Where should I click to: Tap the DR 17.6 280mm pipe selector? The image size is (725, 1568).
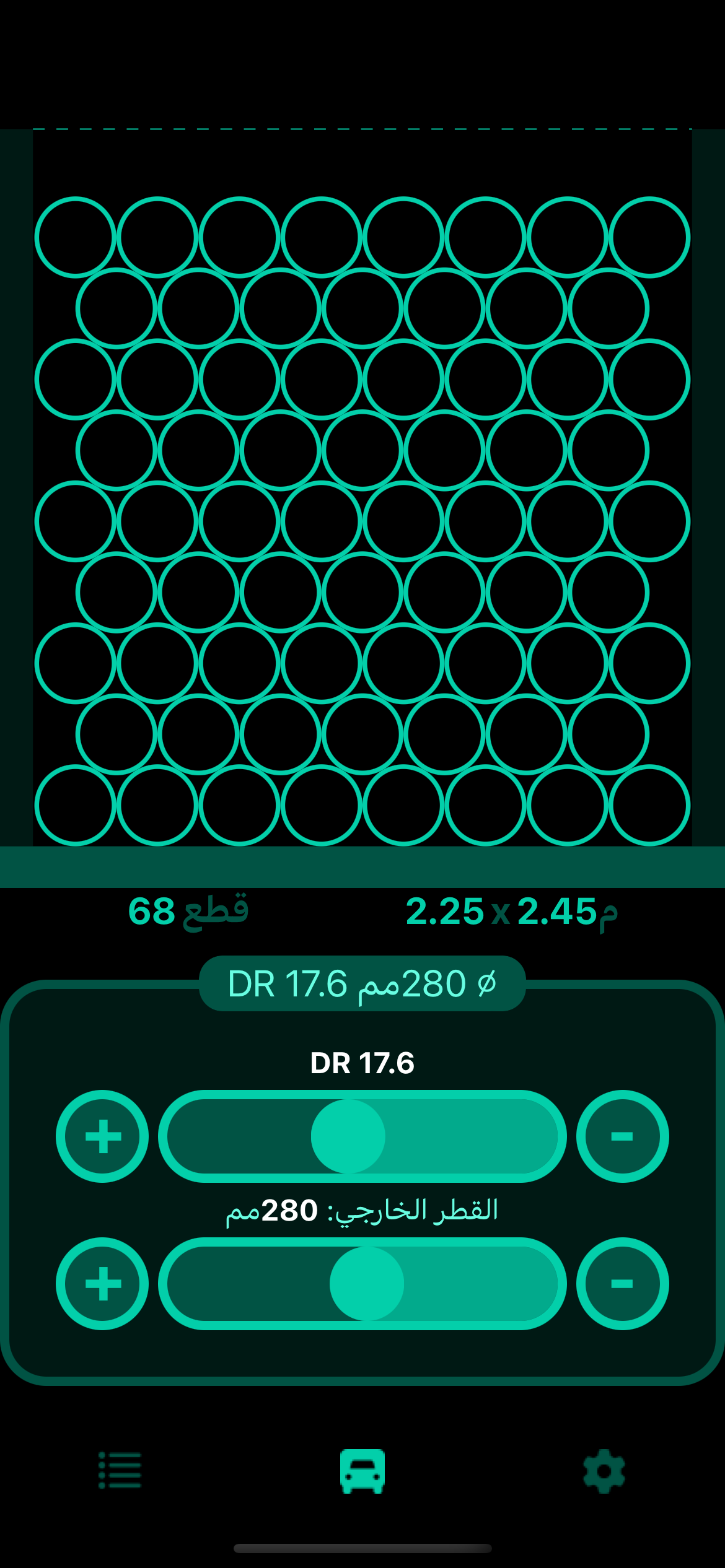click(362, 983)
